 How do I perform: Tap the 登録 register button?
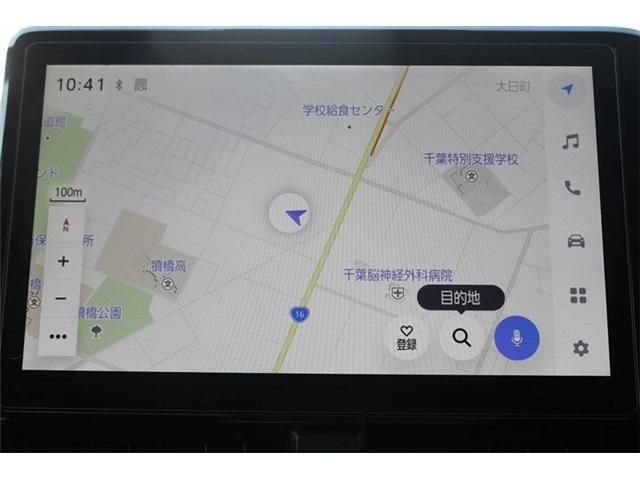(x=407, y=338)
